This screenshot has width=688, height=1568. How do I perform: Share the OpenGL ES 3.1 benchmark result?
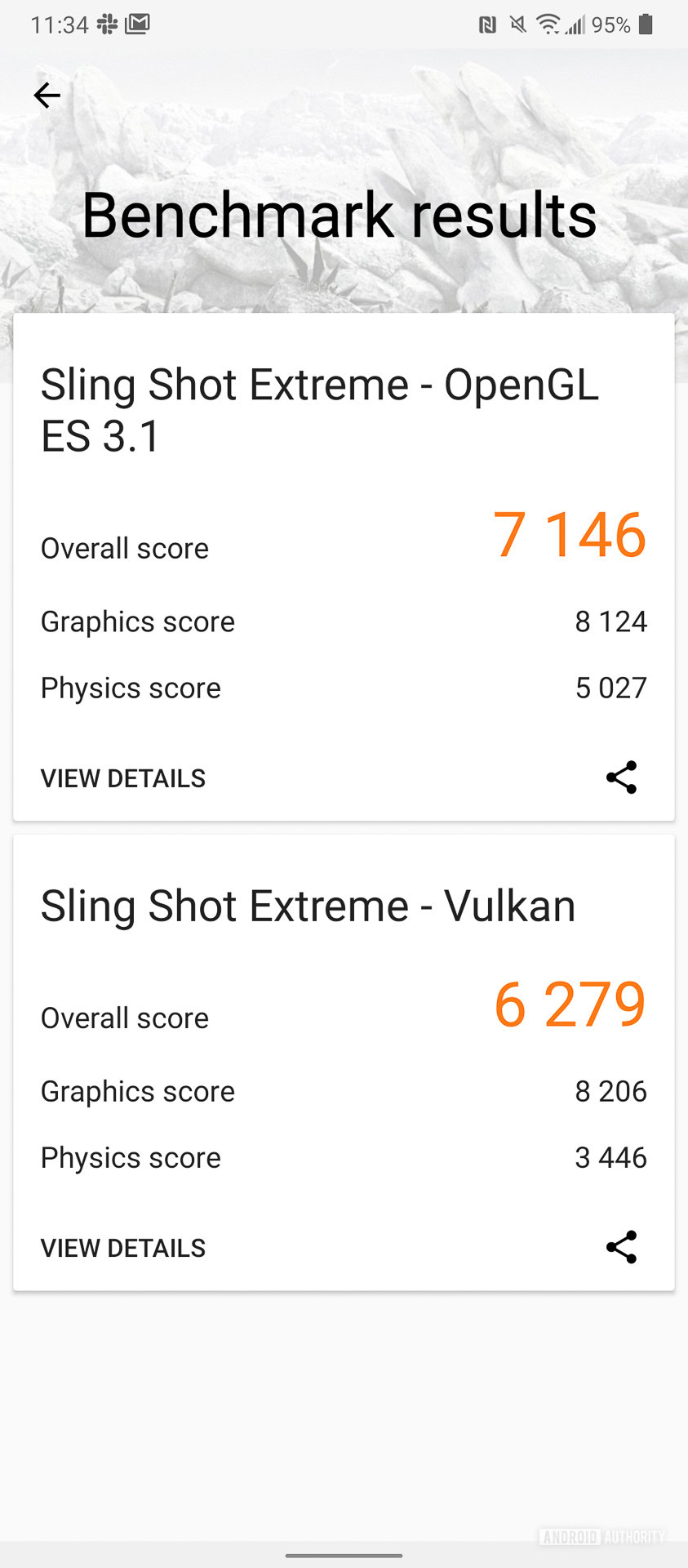pos(621,777)
